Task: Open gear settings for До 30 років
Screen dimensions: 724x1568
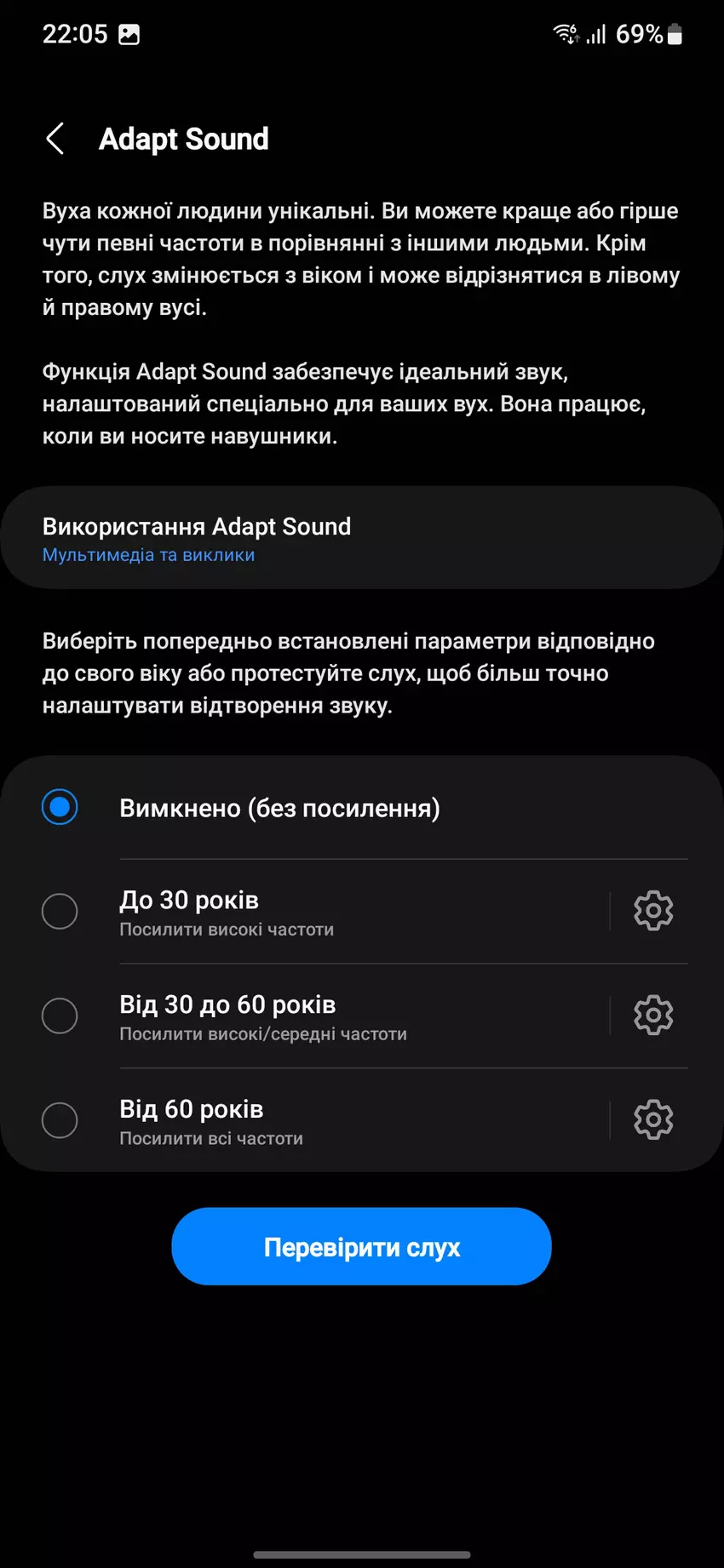Action: [653, 911]
